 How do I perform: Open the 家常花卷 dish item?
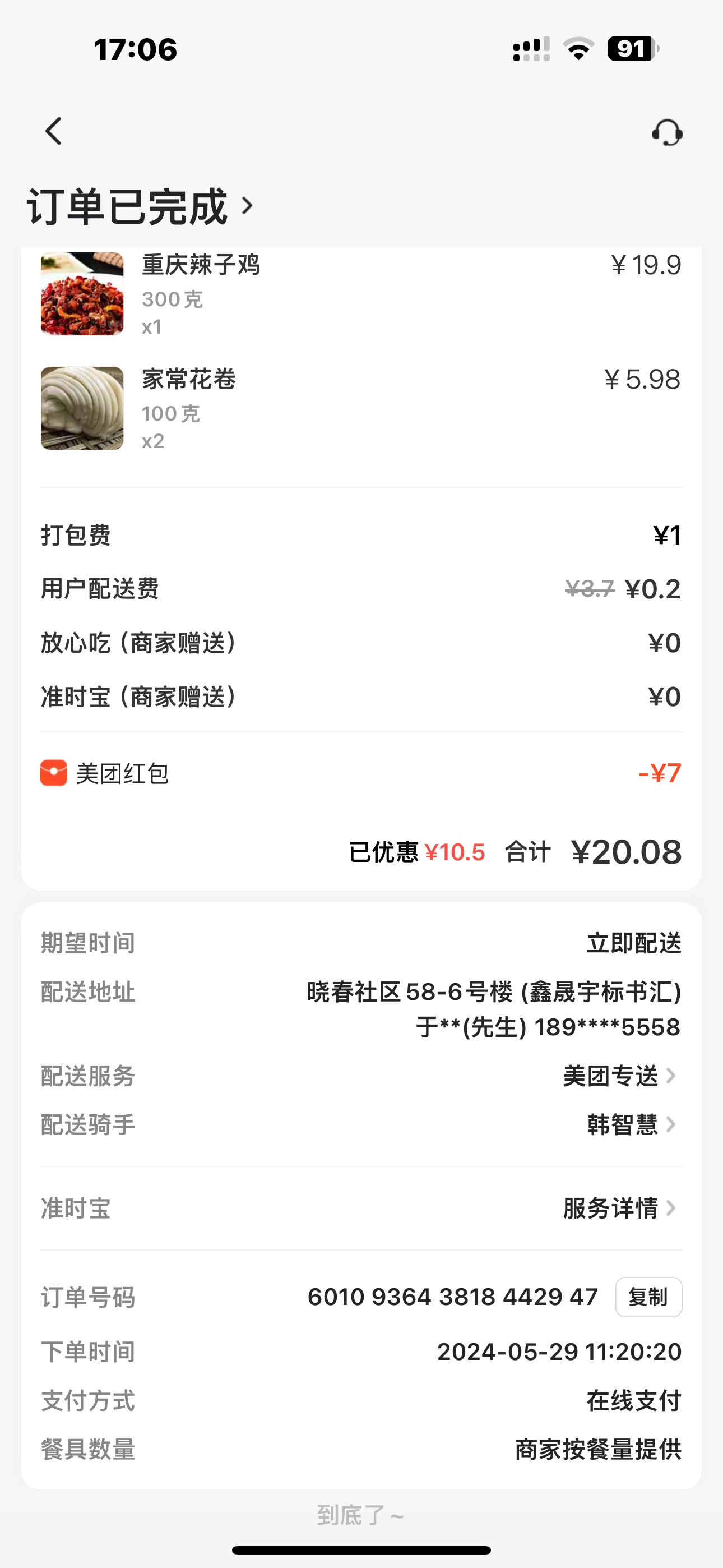pos(189,408)
